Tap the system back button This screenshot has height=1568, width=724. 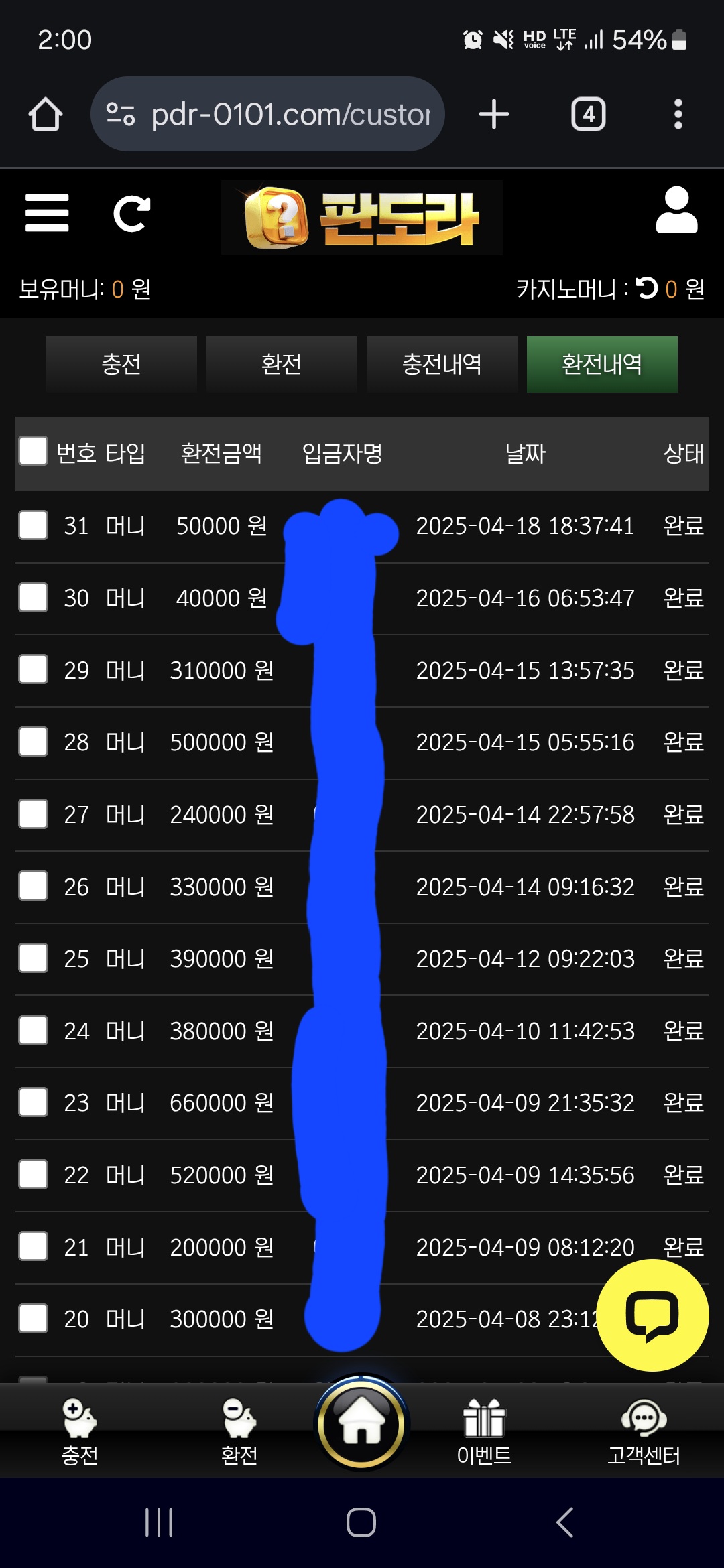564,1522
